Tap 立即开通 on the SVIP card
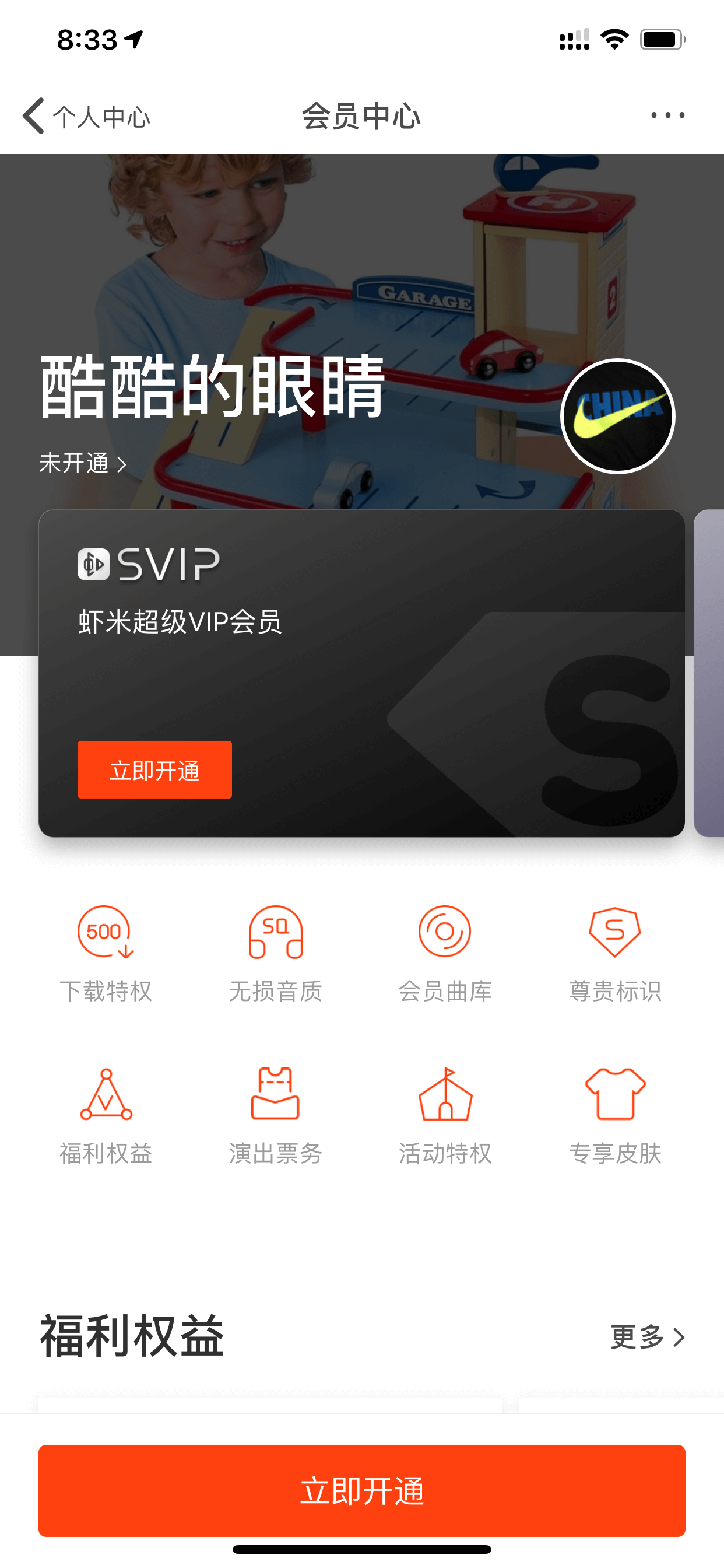This screenshot has height=1568, width=724. pyautogui.click(x=154, y=770)
